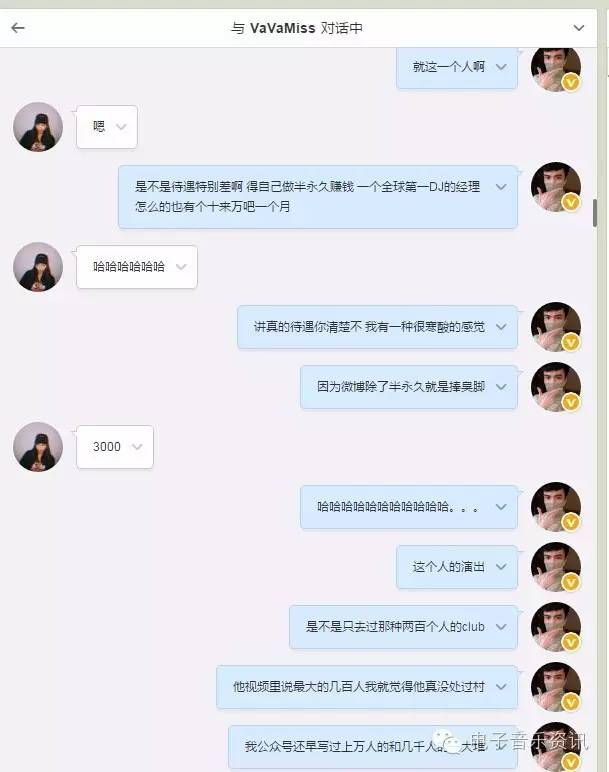
Task: Open options for 两百个人的club message
Action: (x=500, y=627)
